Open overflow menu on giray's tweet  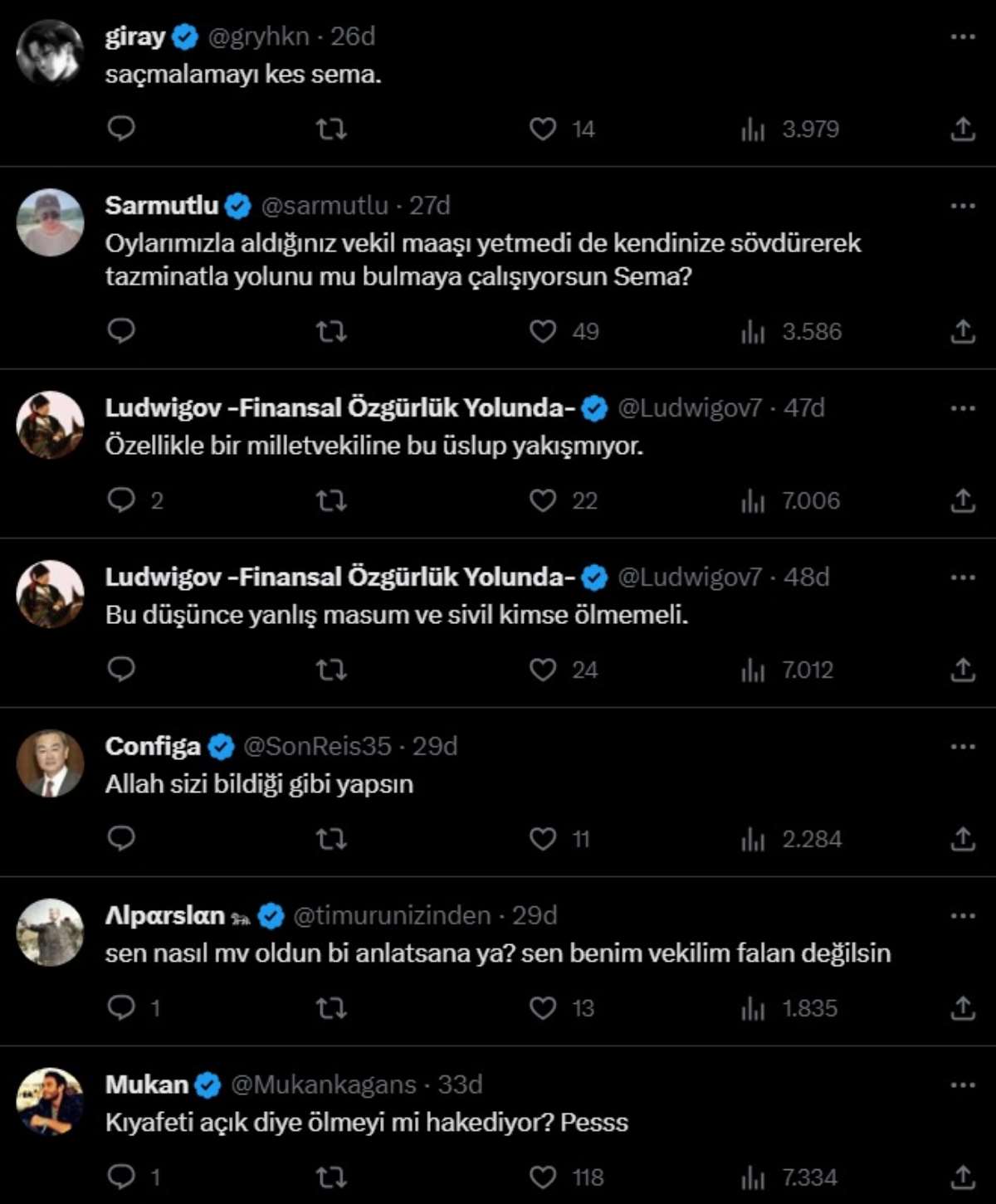962,37
